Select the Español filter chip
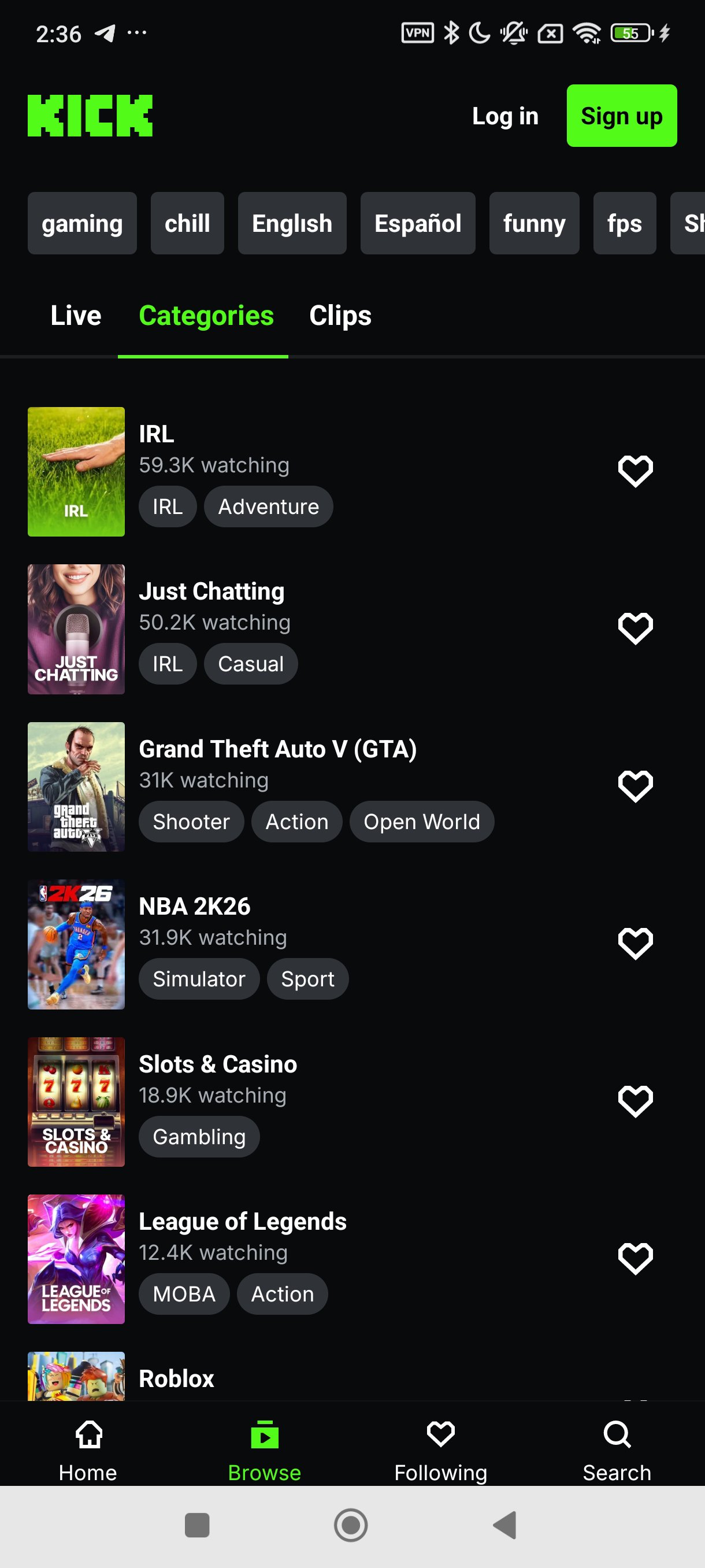 click(417, 223)
